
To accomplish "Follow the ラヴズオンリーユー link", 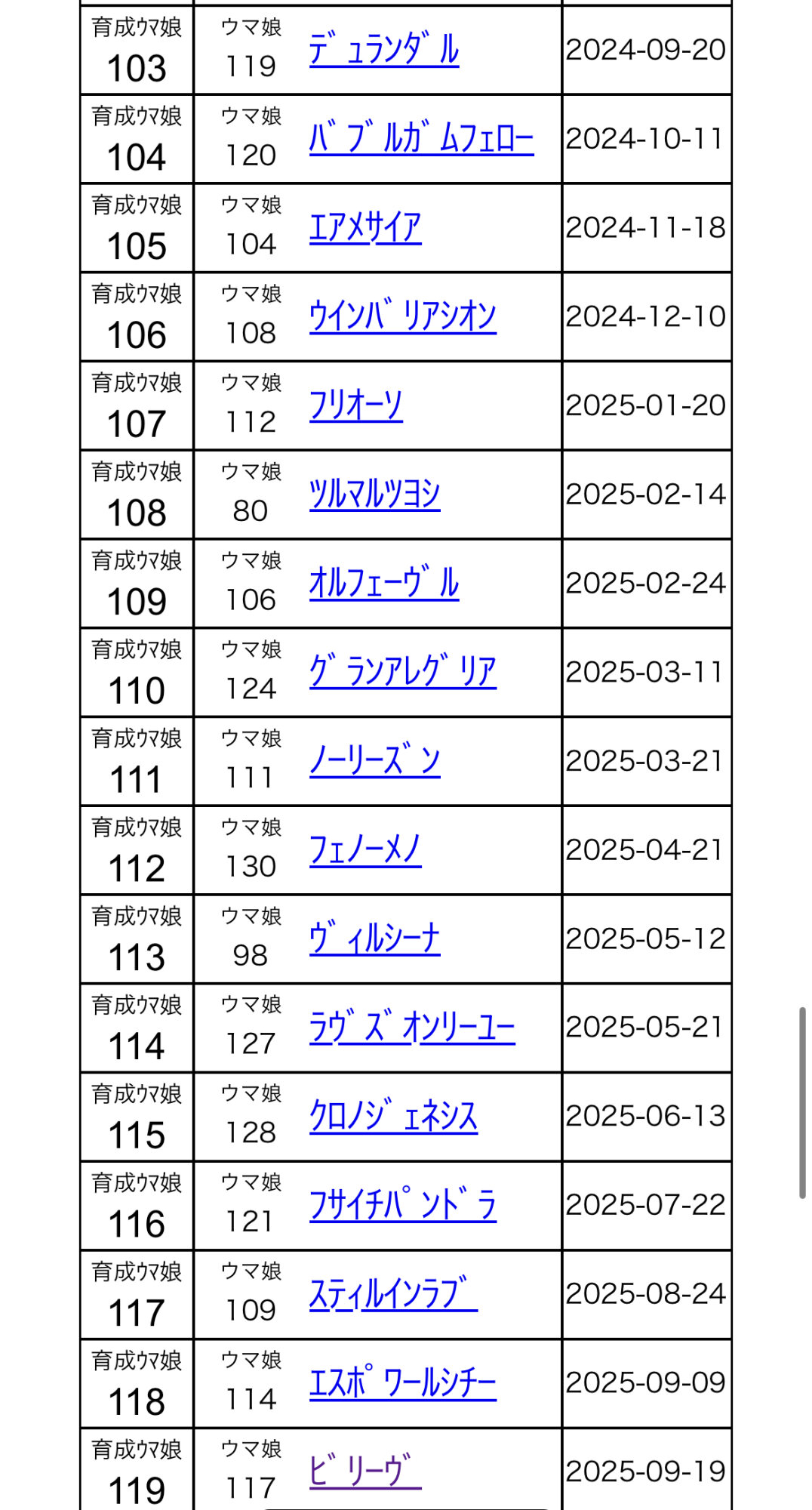I will 412,1028.
